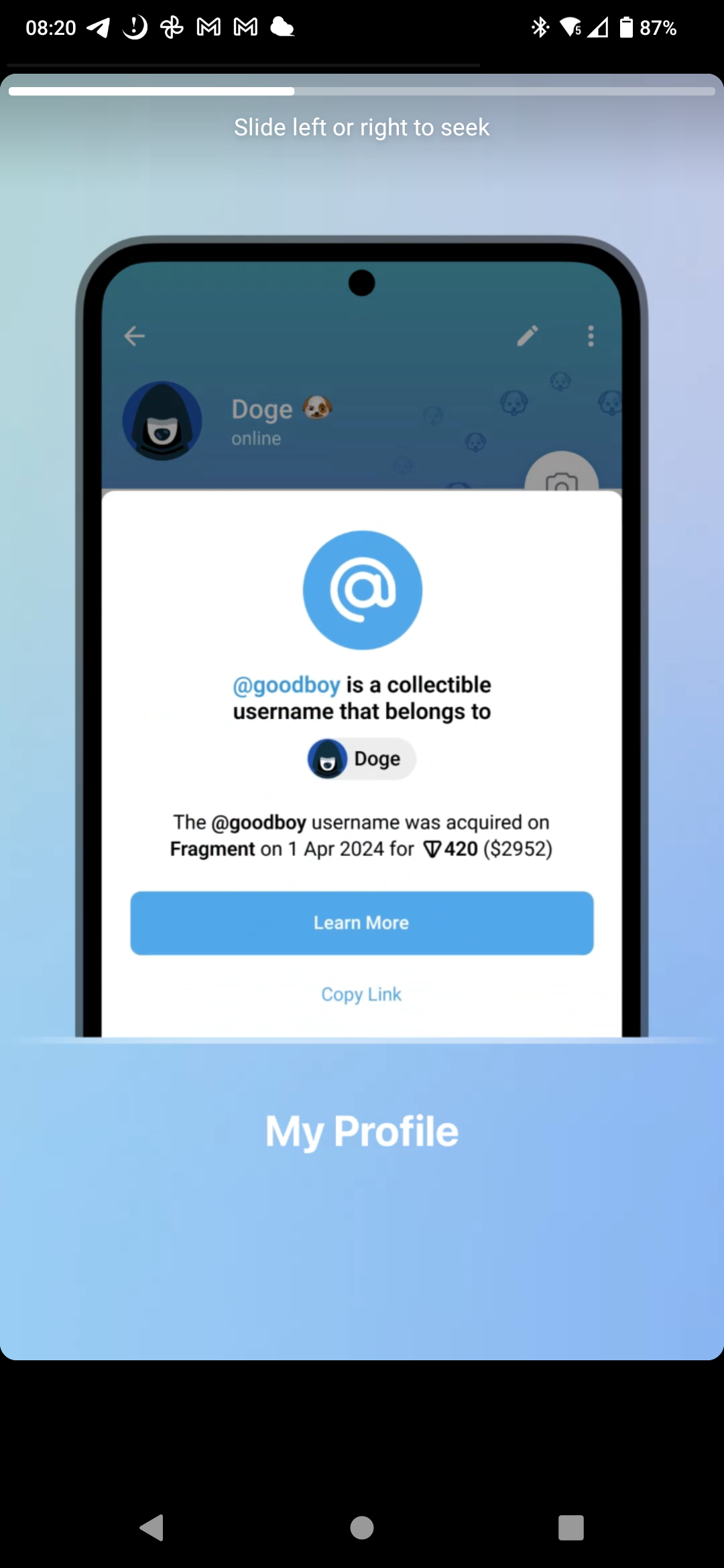724x1568 pixels.
Task: Go back using the system back button
Action: click(152, 1528)
